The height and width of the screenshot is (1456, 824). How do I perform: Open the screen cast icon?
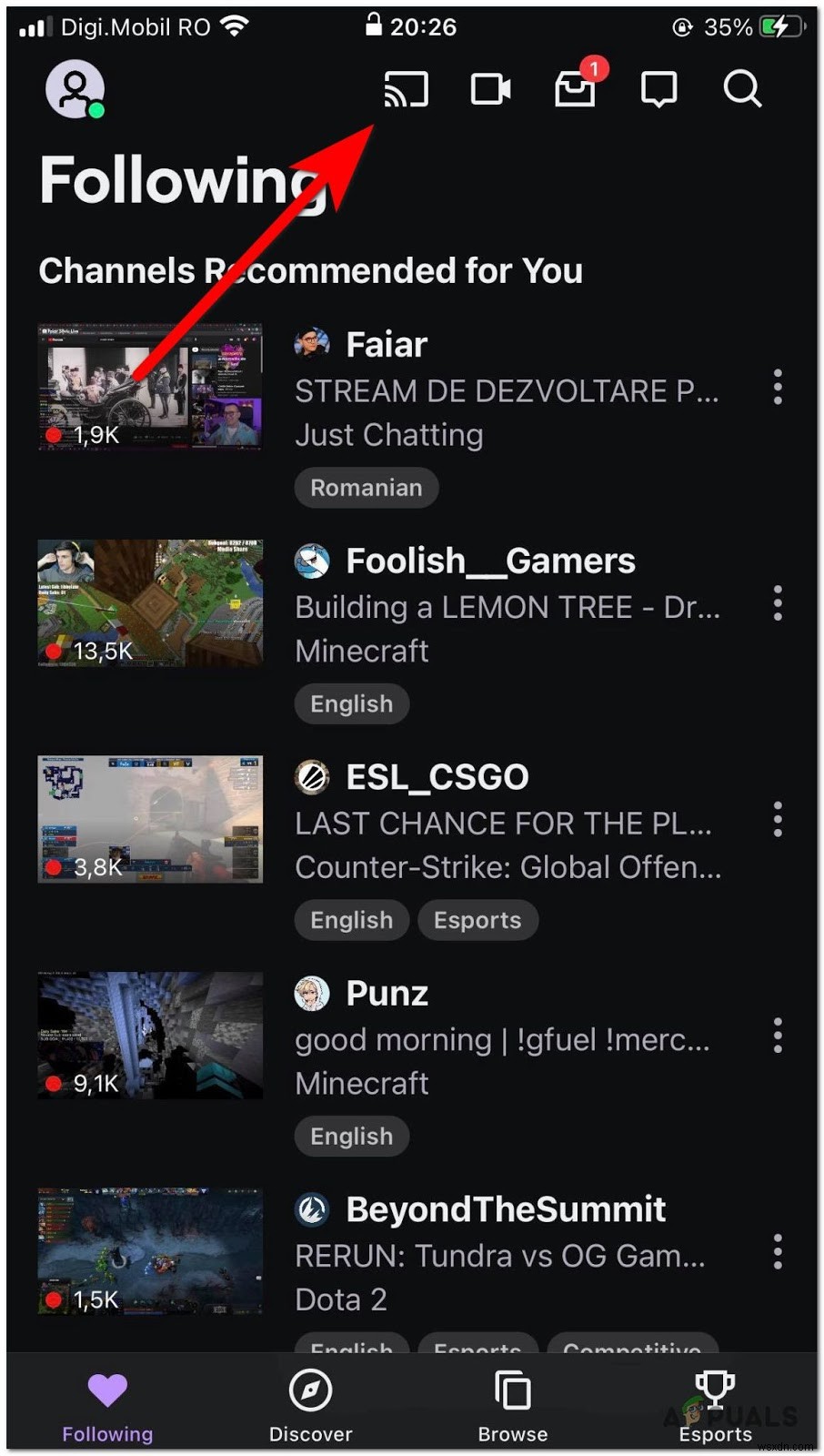tap(406, 88)
